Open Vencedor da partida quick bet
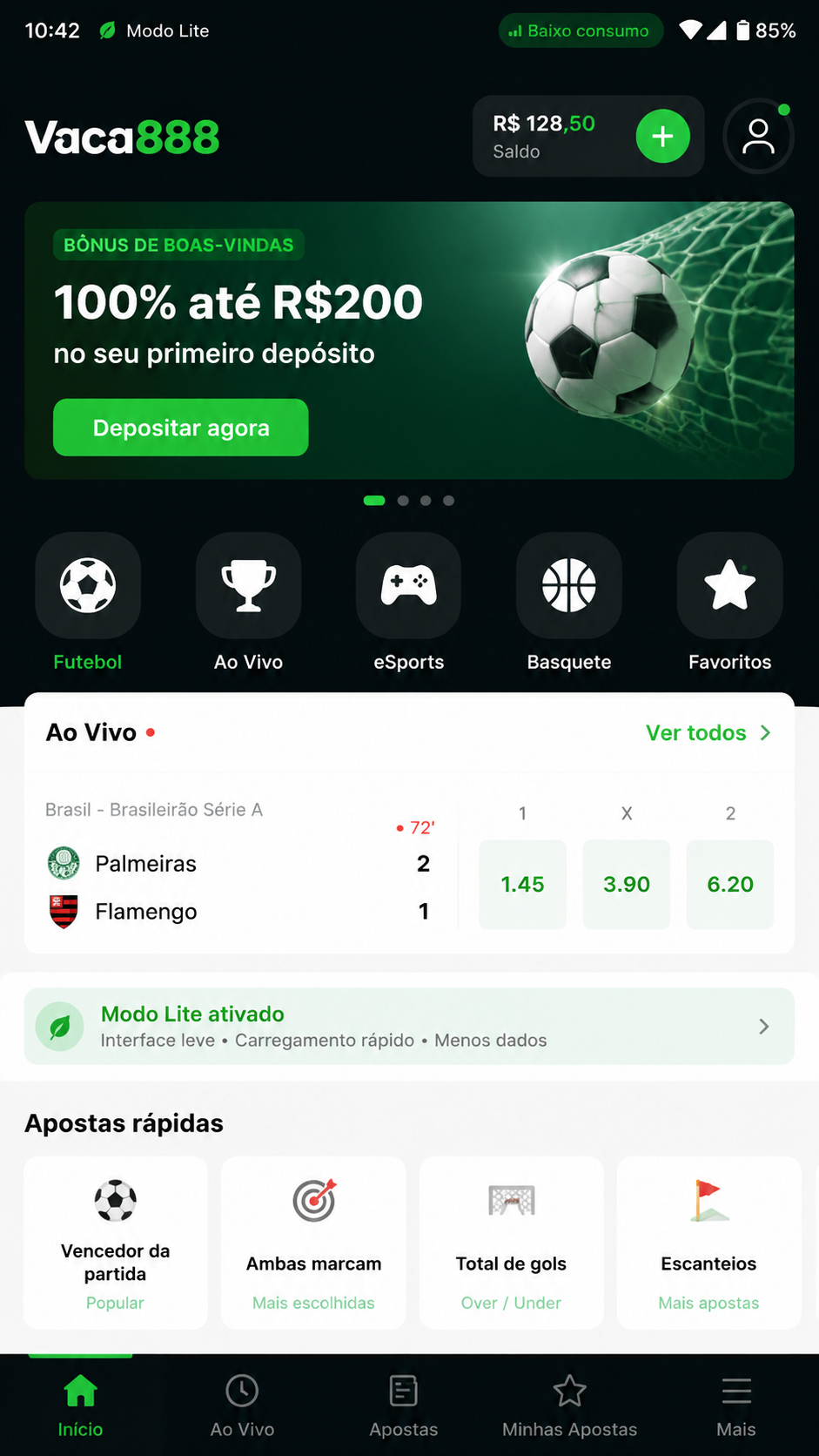The image size is (819, 1456). [116, 1243]
